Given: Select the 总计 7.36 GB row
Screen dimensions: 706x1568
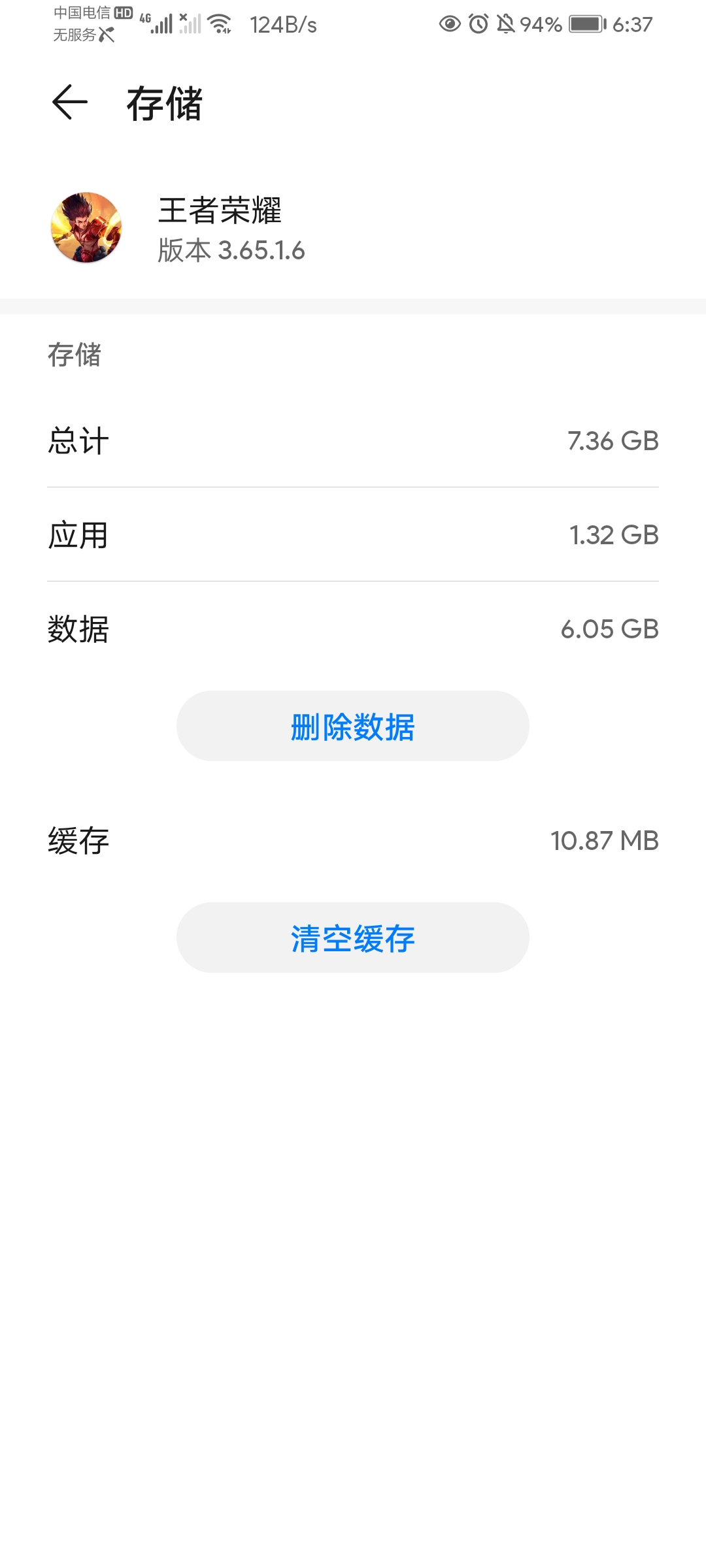Looking at the screenshot, I should coord(353,442).
